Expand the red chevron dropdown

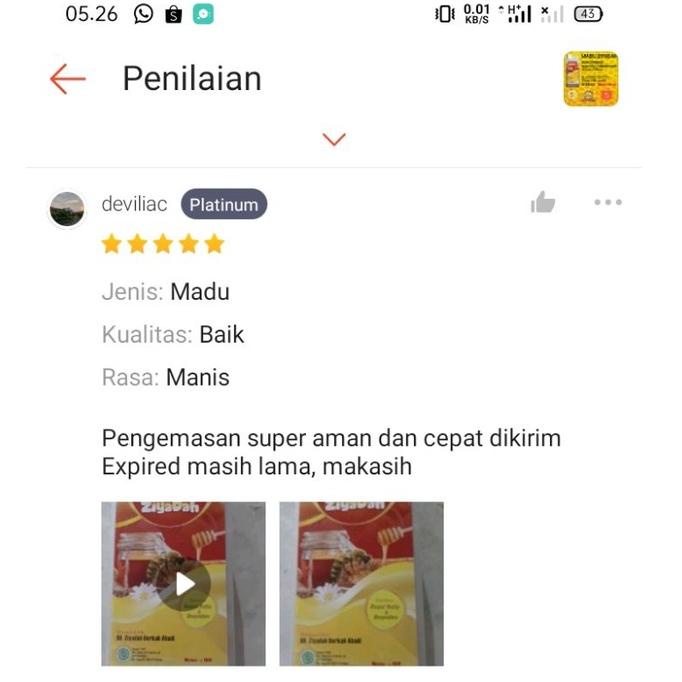(335, 139)
